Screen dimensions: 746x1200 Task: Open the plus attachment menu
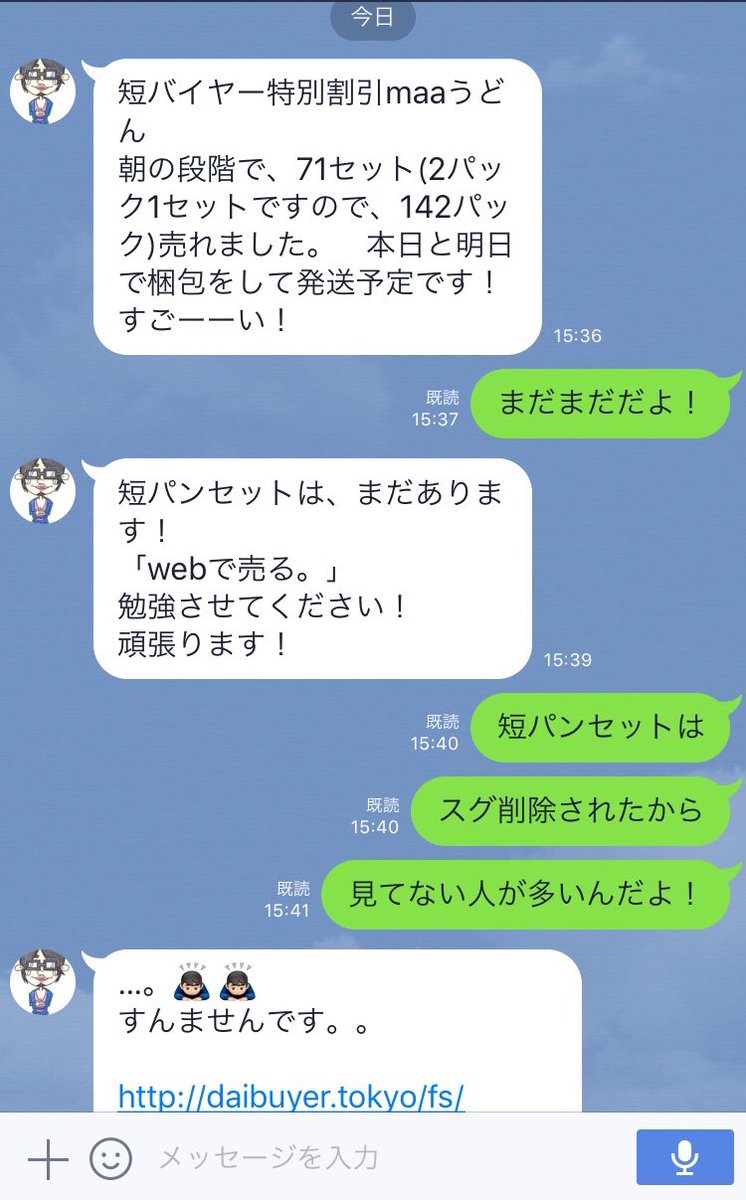pos(47,1160)
